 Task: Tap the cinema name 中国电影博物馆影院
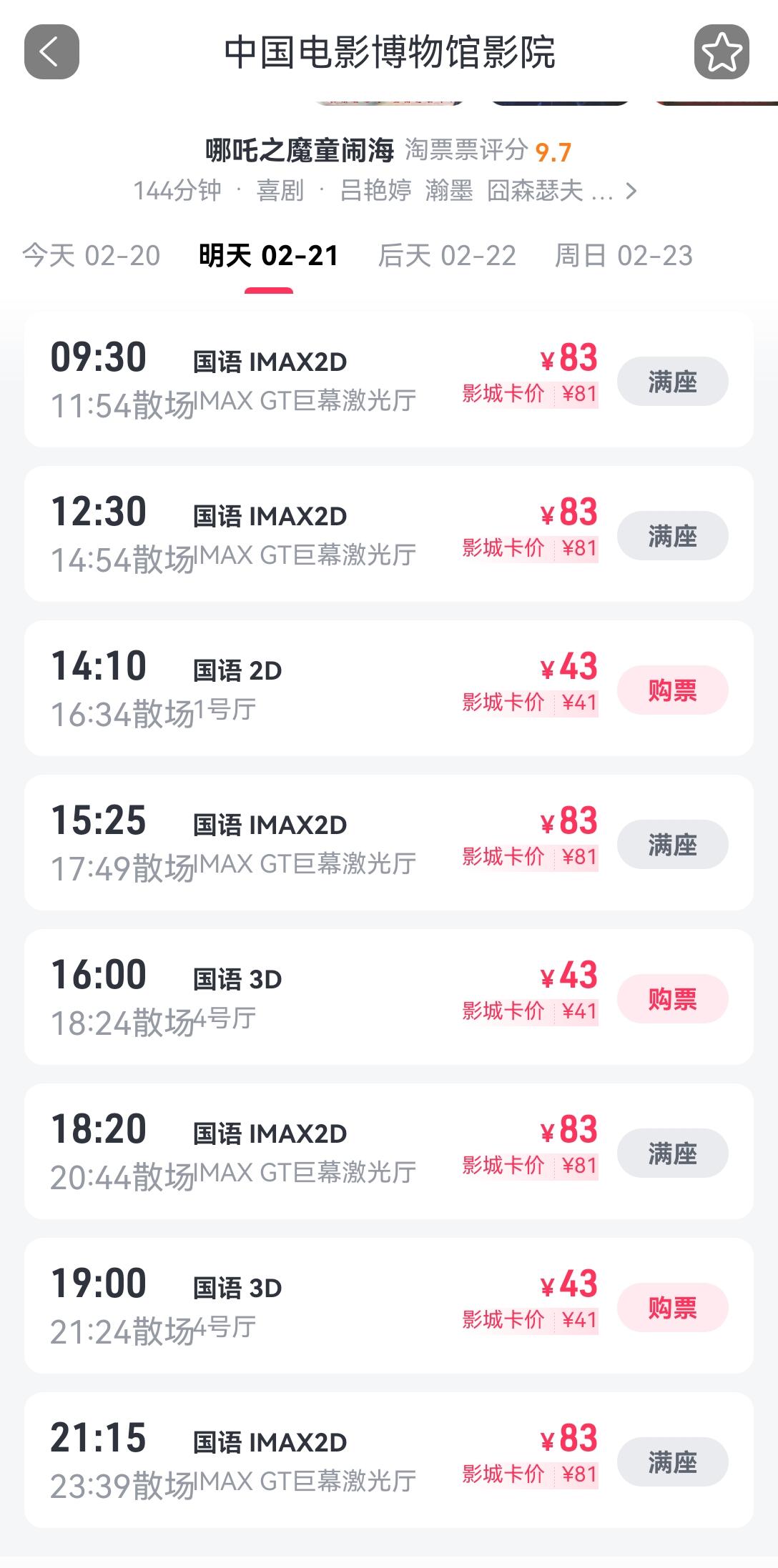389,51
